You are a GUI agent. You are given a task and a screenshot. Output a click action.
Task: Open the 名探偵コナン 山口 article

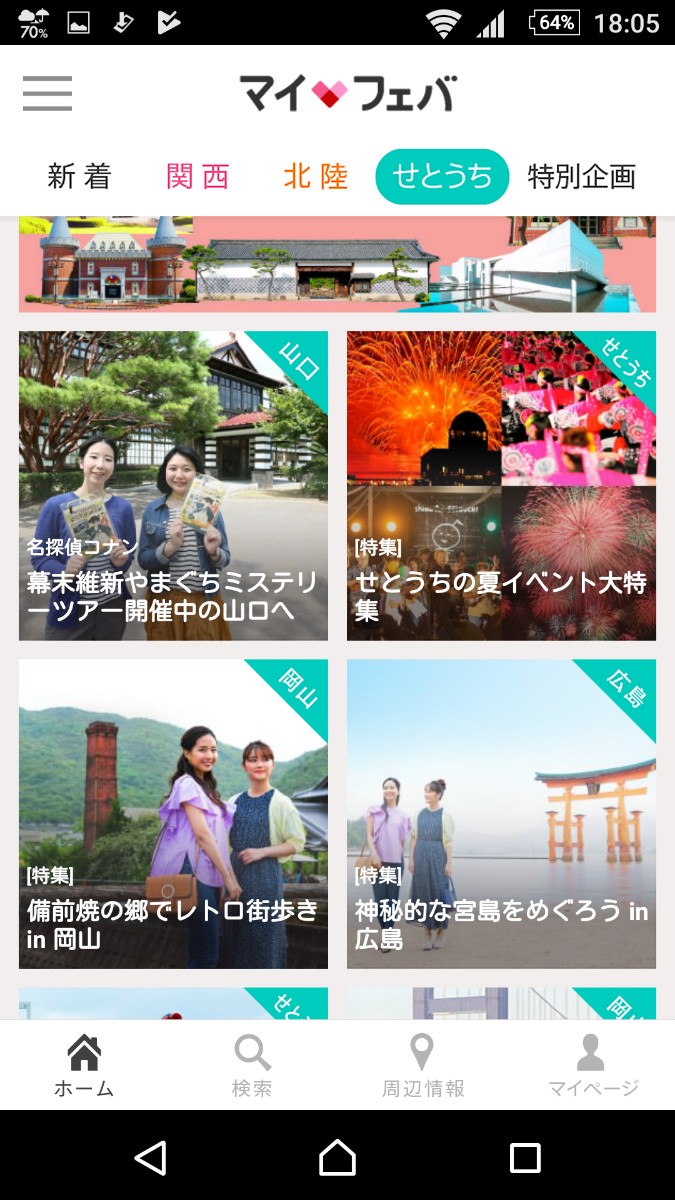click(x=173, y=486)
